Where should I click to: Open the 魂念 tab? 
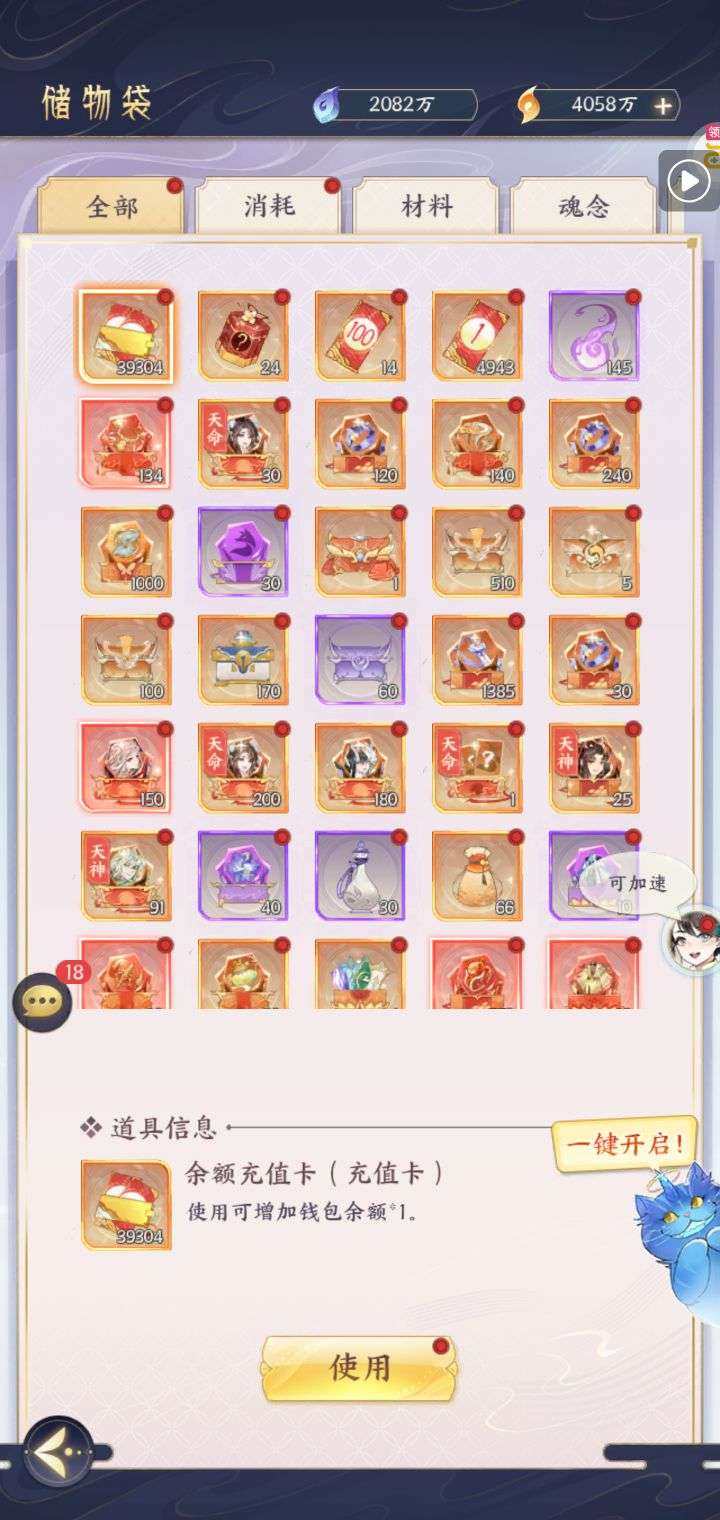coord(584,207)
